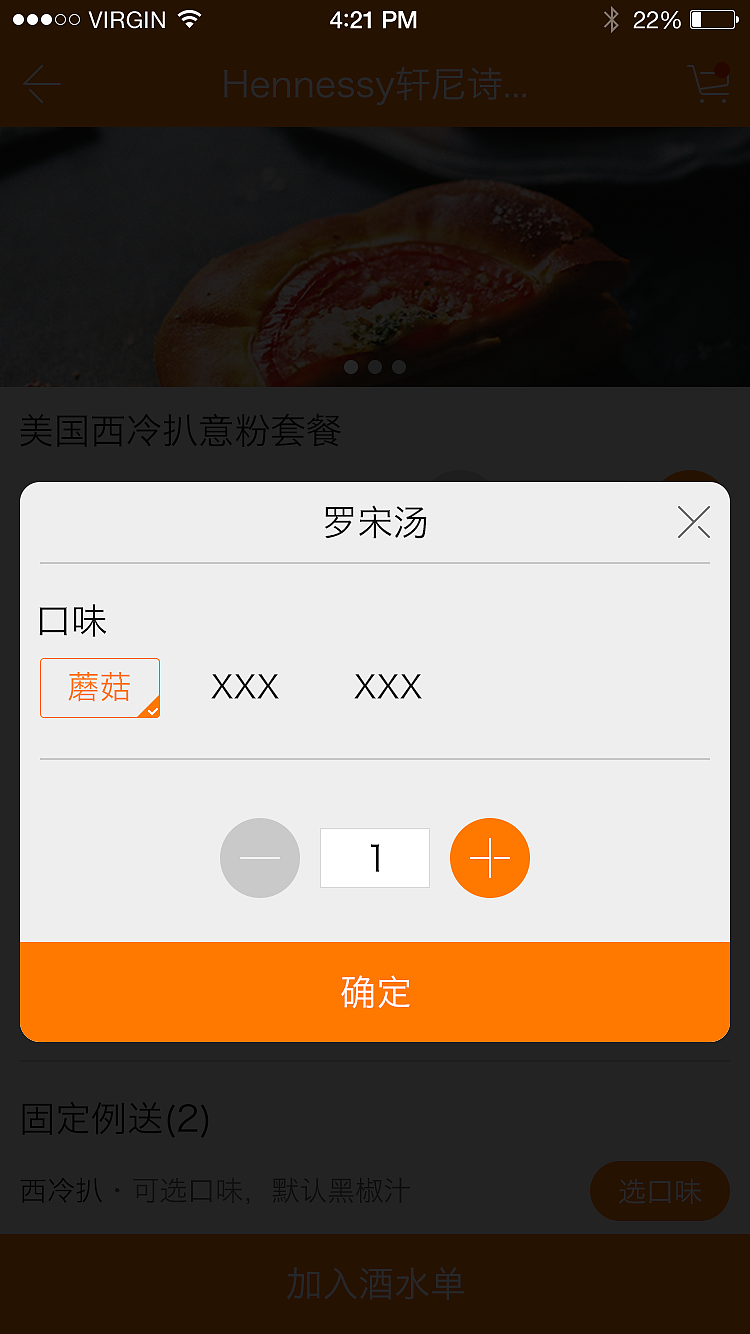This screenshot has height=1334, width=750.
Task: Tap the 选口味 flavor selection button
Action: tap(659, 1191)
